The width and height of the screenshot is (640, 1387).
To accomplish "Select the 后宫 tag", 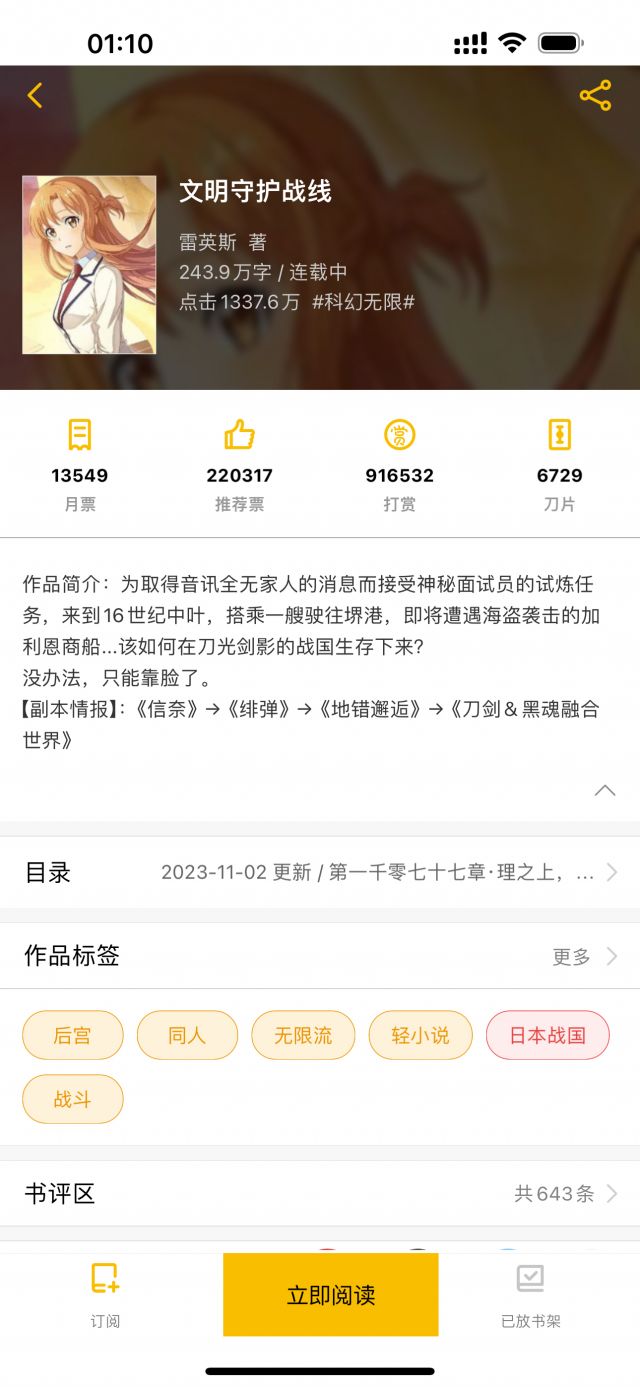I will [73, 1035].
